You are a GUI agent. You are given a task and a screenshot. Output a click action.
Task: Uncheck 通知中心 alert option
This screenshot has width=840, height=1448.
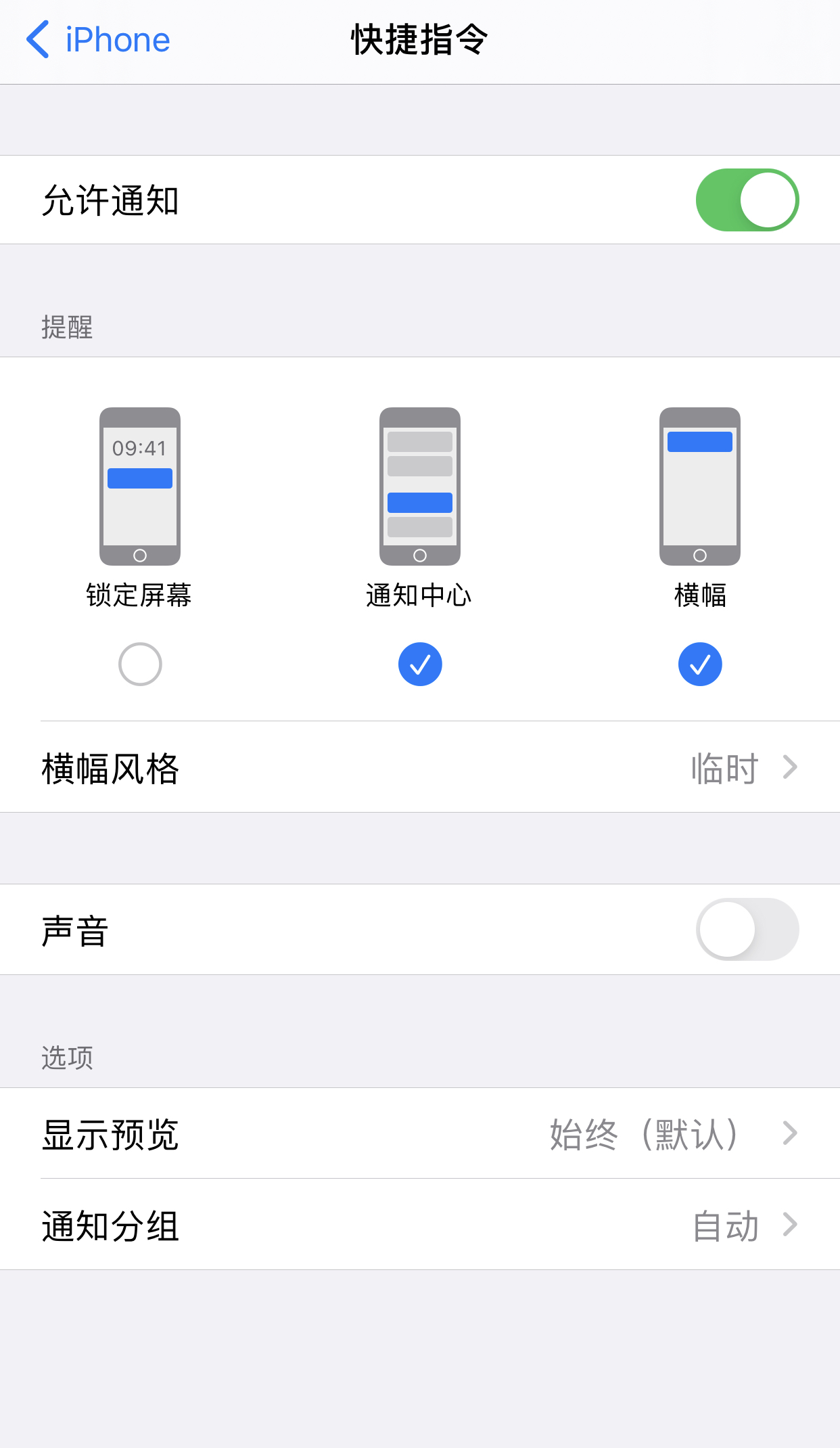pos(420,664)
